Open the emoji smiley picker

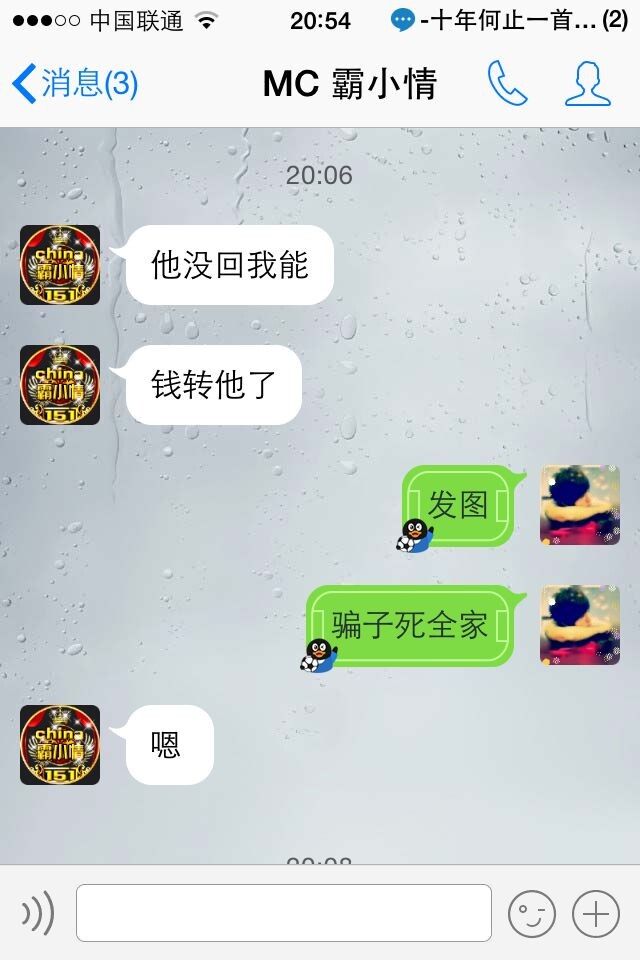coord(531,913)
